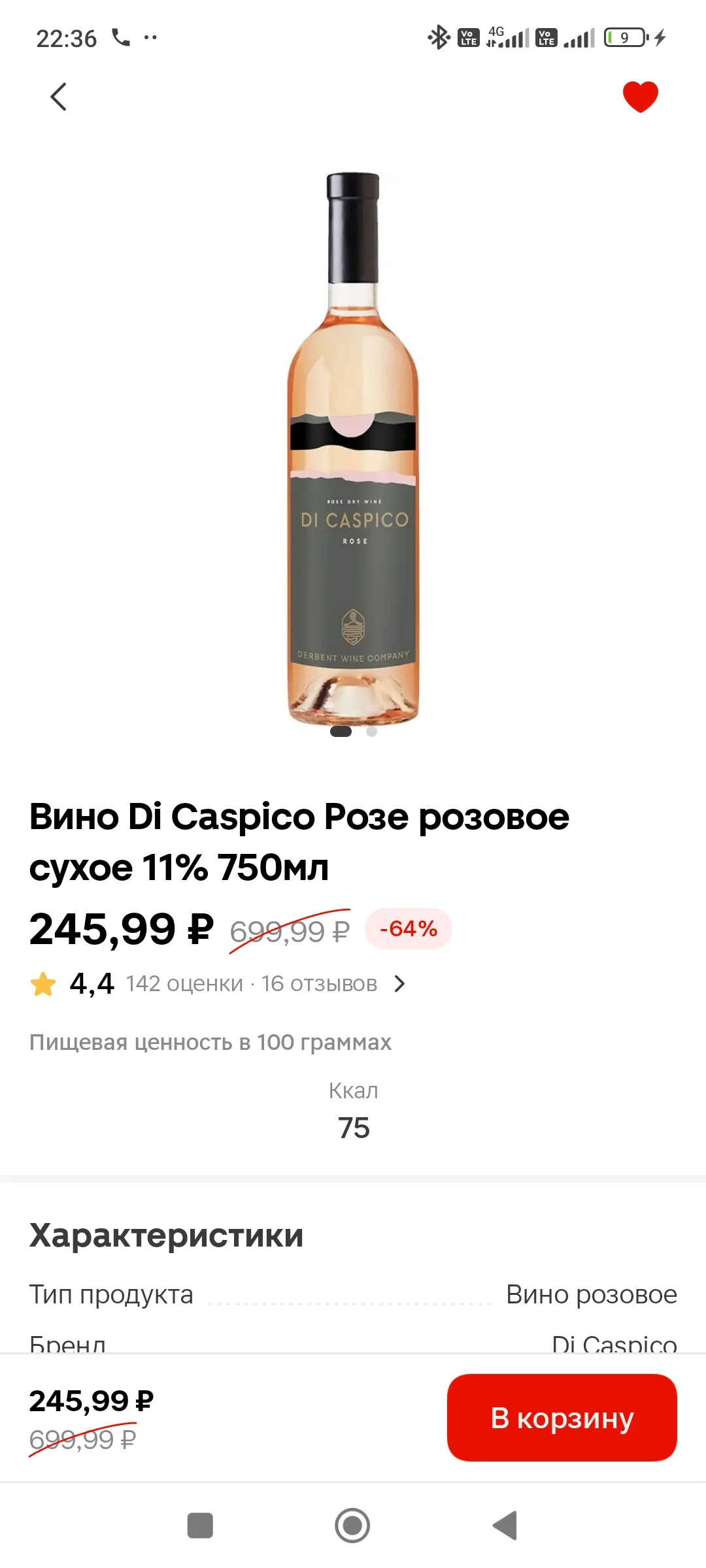The height and width of the screenshot is (1568, 706).
Task: View the Di Caspico bottle photo fullscreen
Action: point(353,449)
